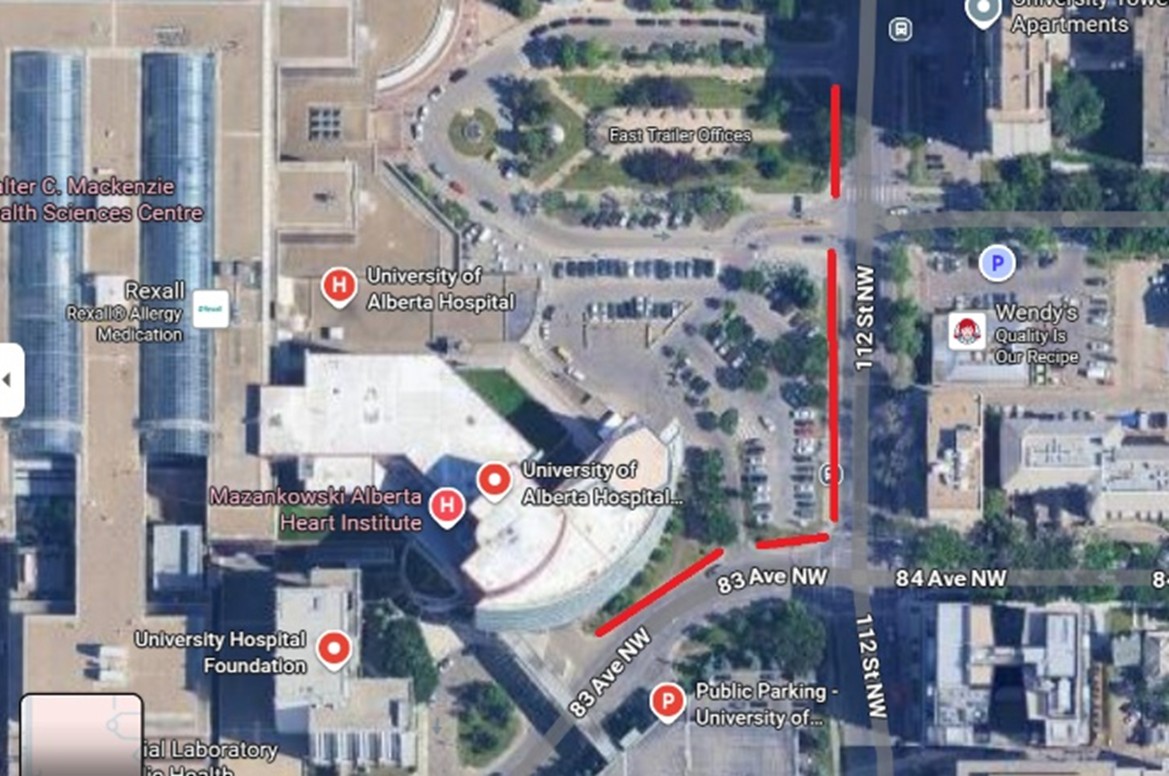The image size is (1169, 776).
Task: Open the University Tower Apartments pin
Action: coord(982,11)
